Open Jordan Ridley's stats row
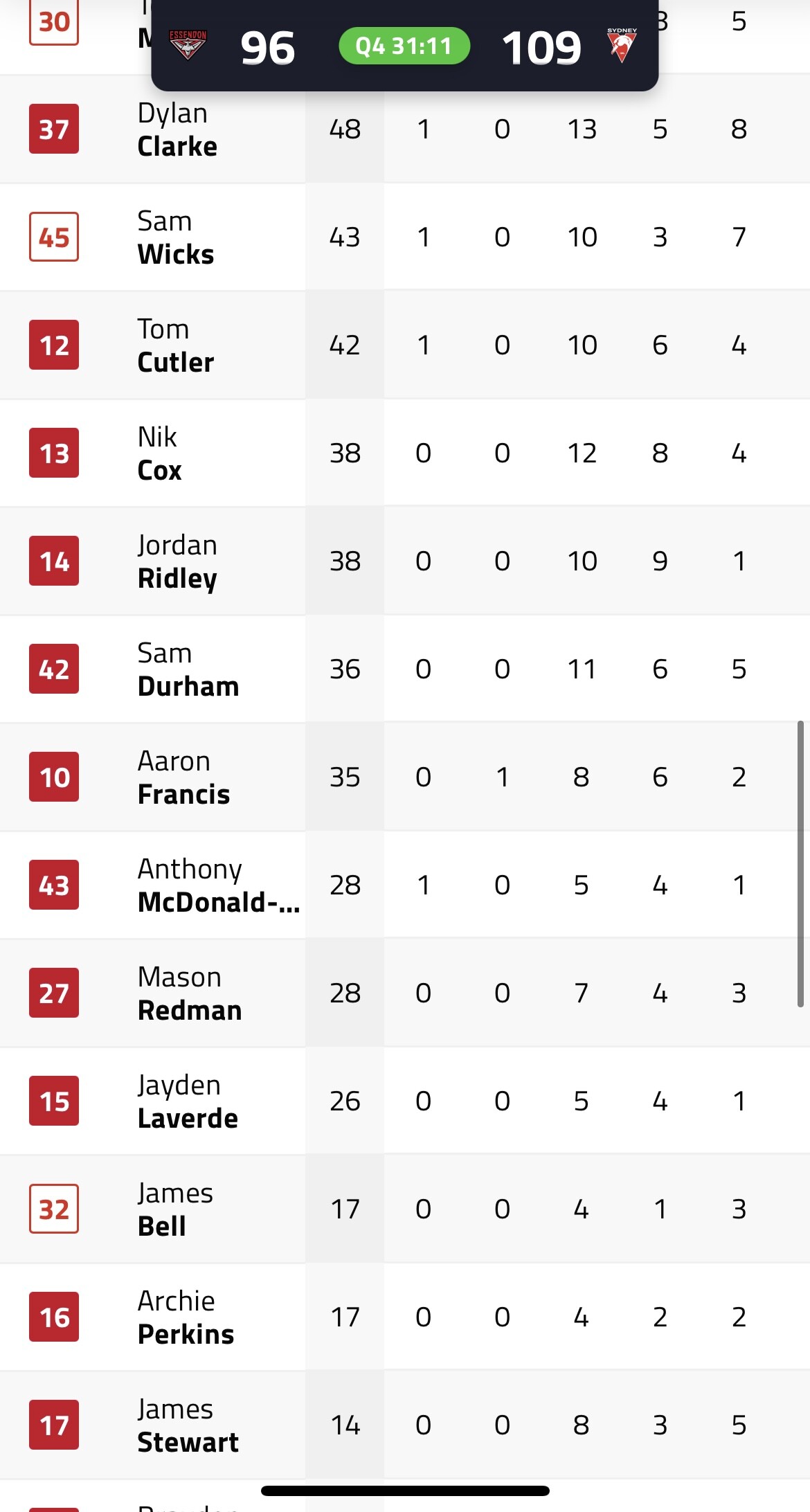 (405, 561)
